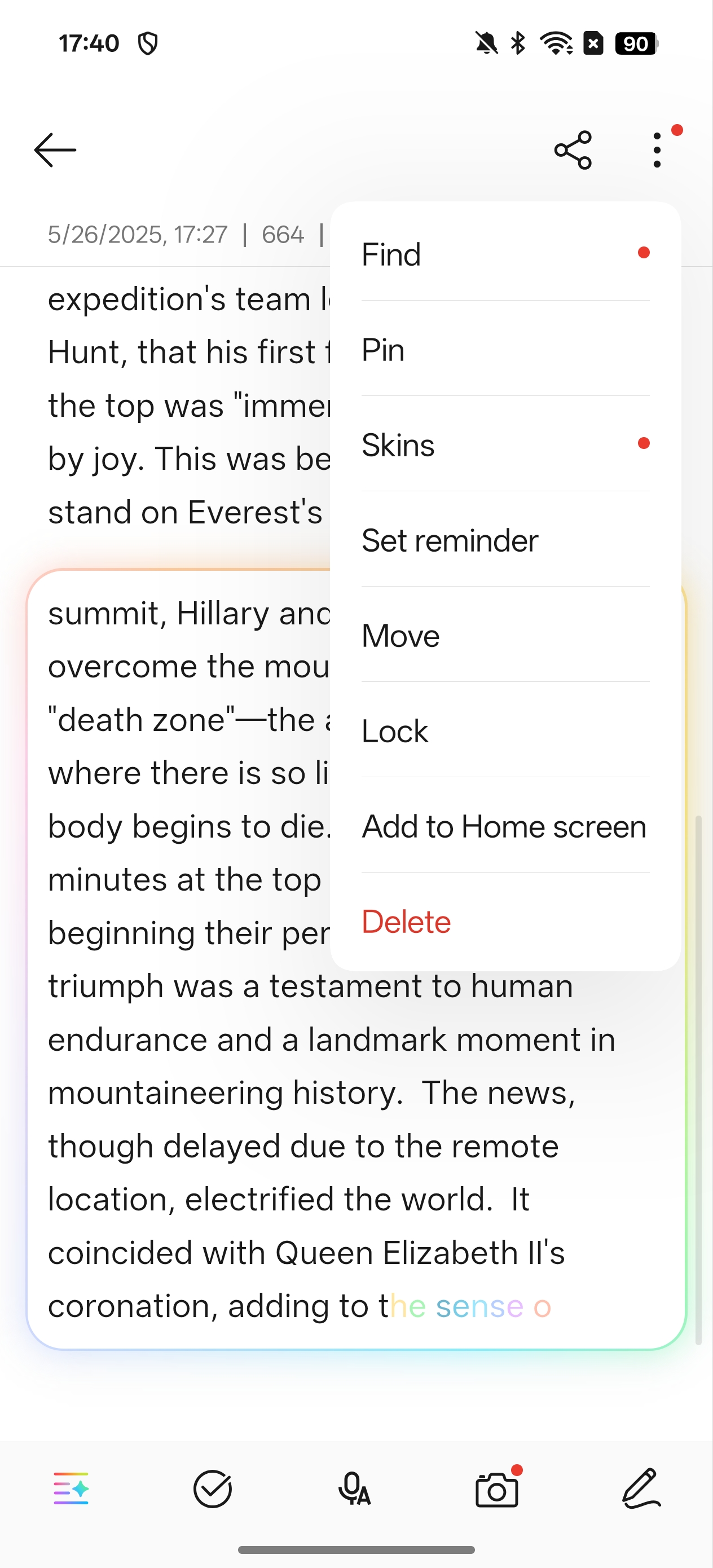Move the note to another folder
The width and height of the screenshot is (713, 1568).
[505, 635]
